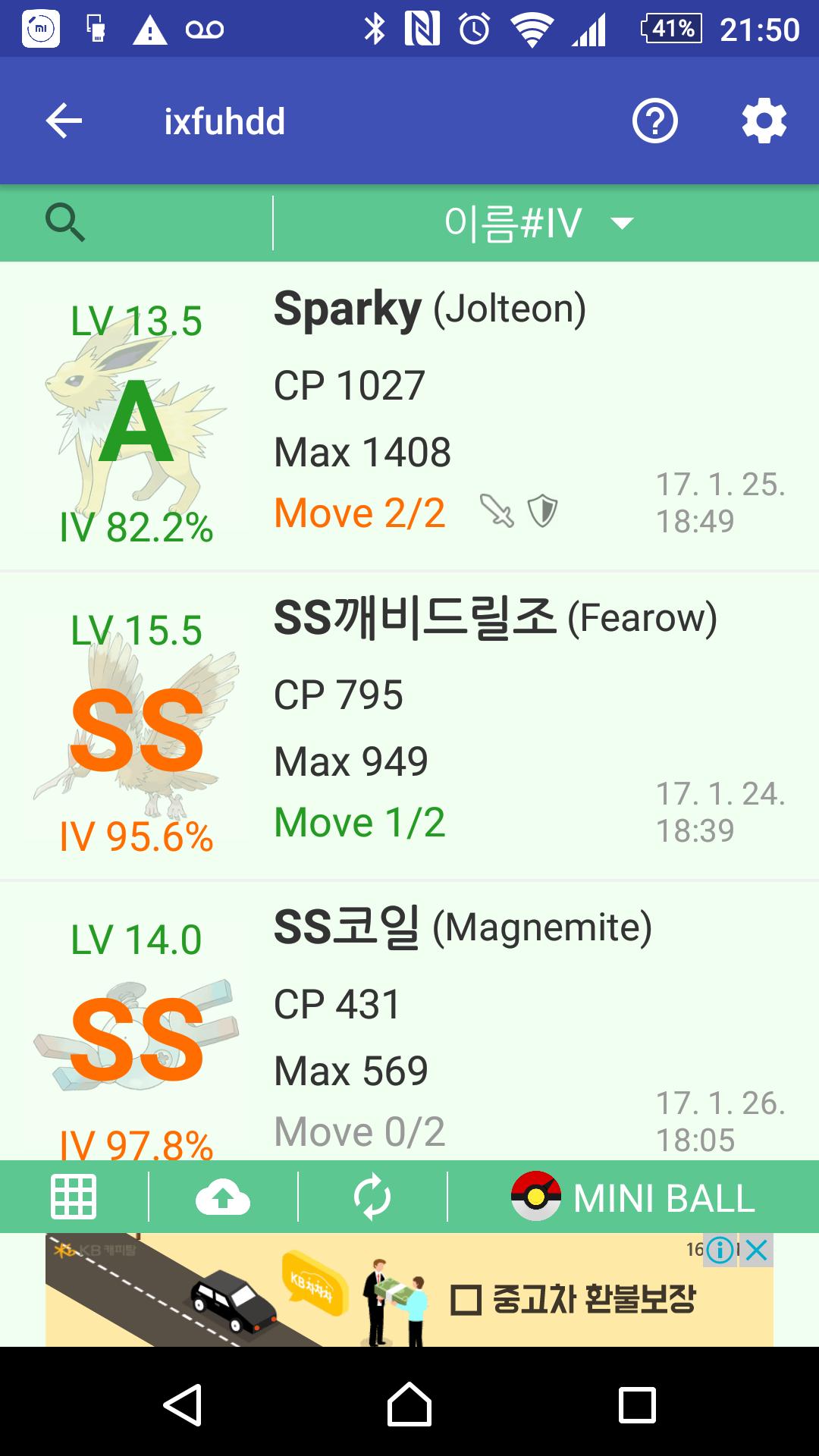Tap the refresh sync icon
The width and height of the screenshot is (819, 1456).
coord(372,1197)
